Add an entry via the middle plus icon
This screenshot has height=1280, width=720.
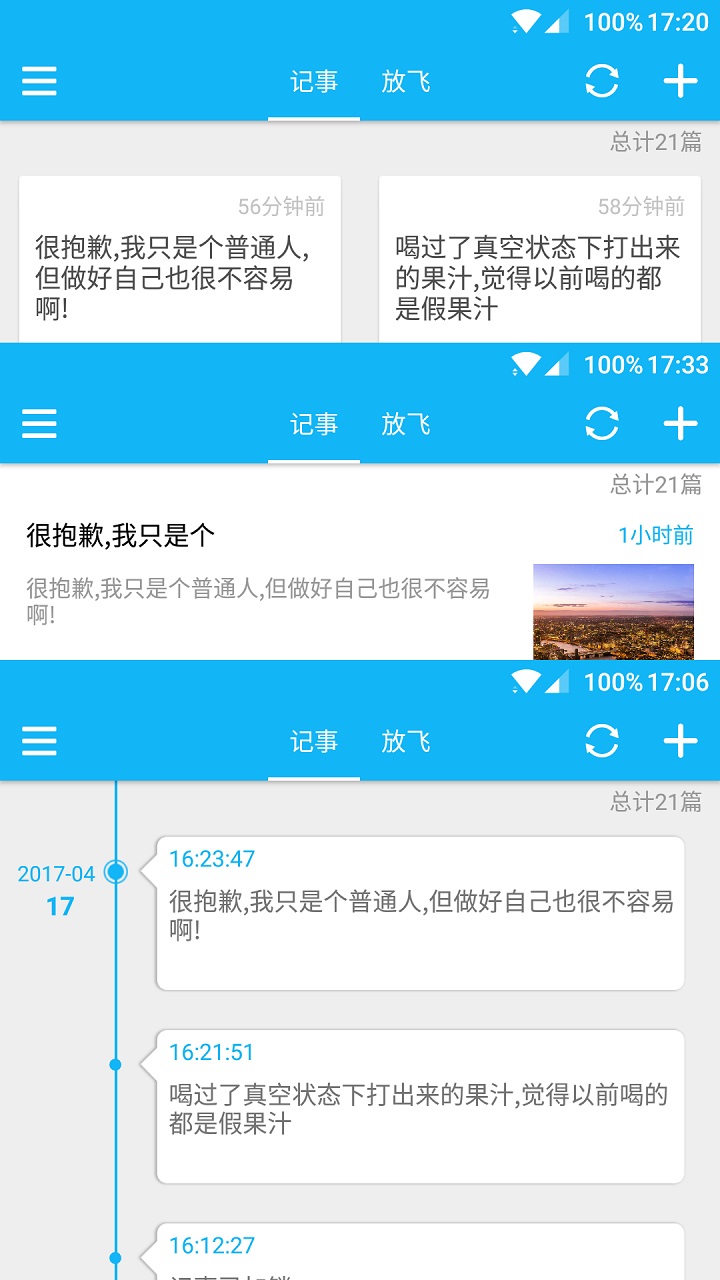(x=679, y=424)
